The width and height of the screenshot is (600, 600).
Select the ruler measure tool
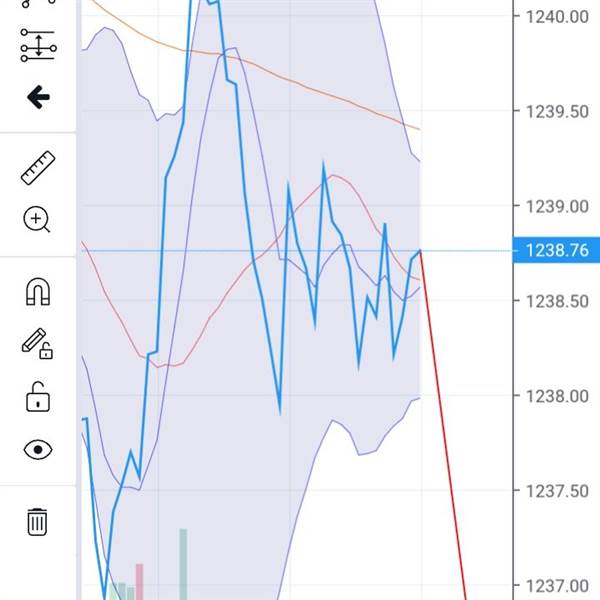tap(37, 168)
